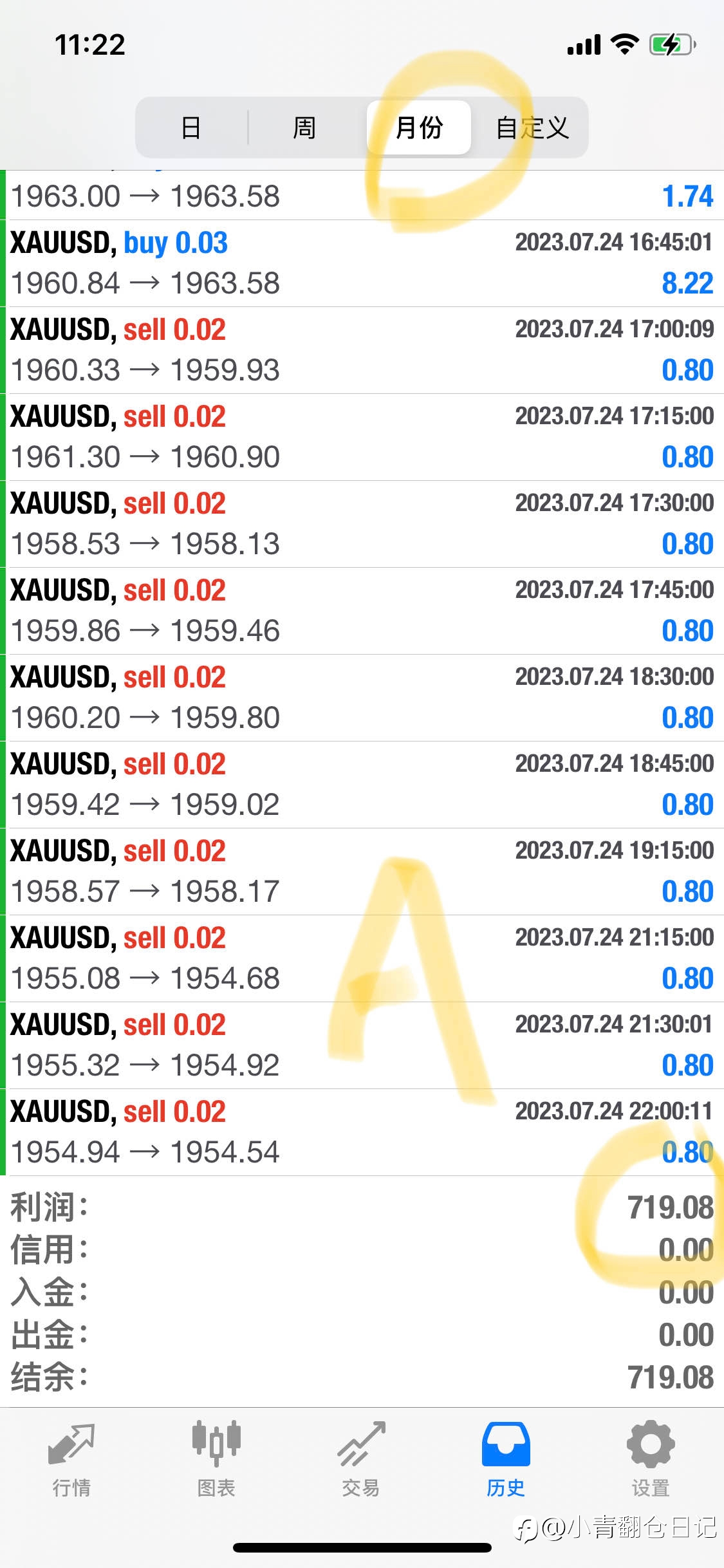Open the sell trade closed at 22:00:11
The height and width of the screenshot is (1568, 724).
362,1132
